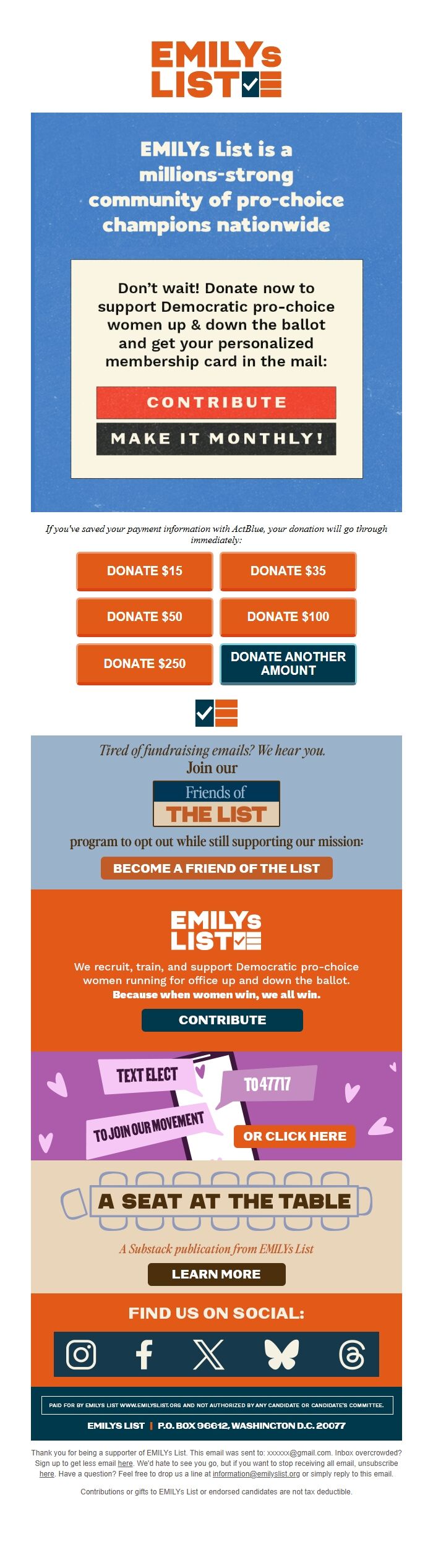Email information@emilyslist.org
Viewport: 433px width, 1568px height.
tap(256, 1474)
